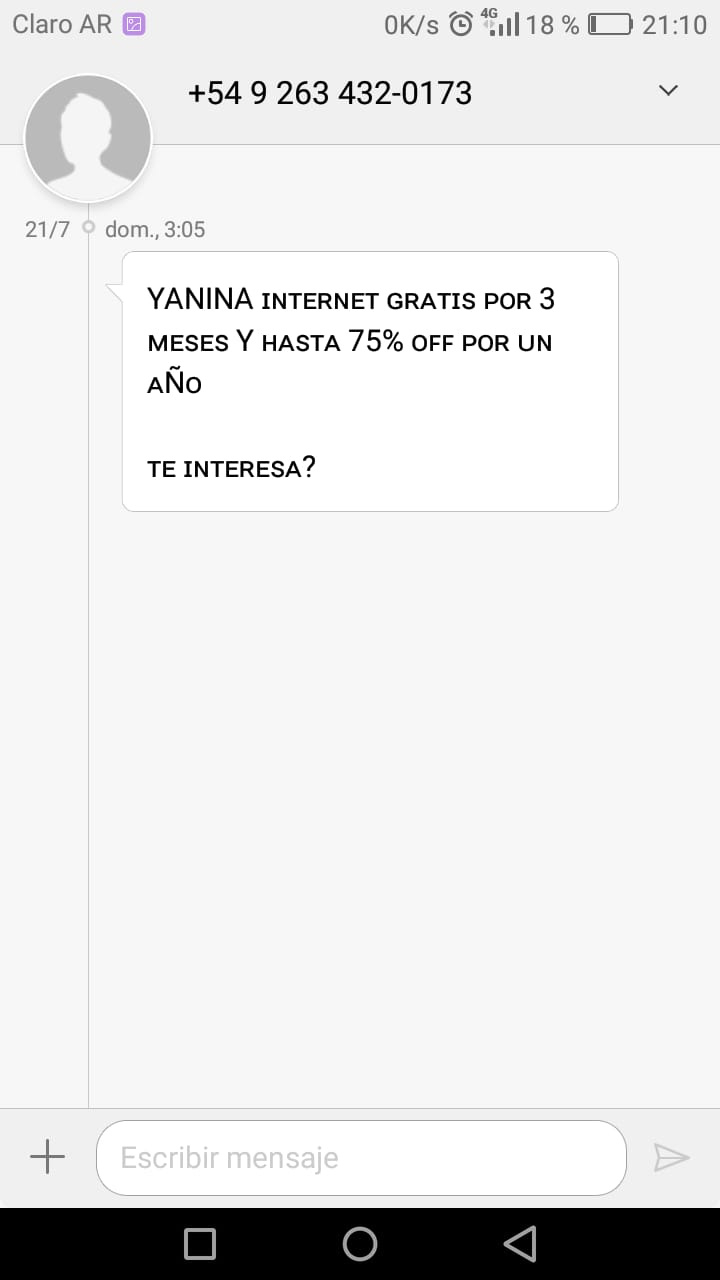
Task: Go back with the system back triangle
Action: [x=520, y=1243]
